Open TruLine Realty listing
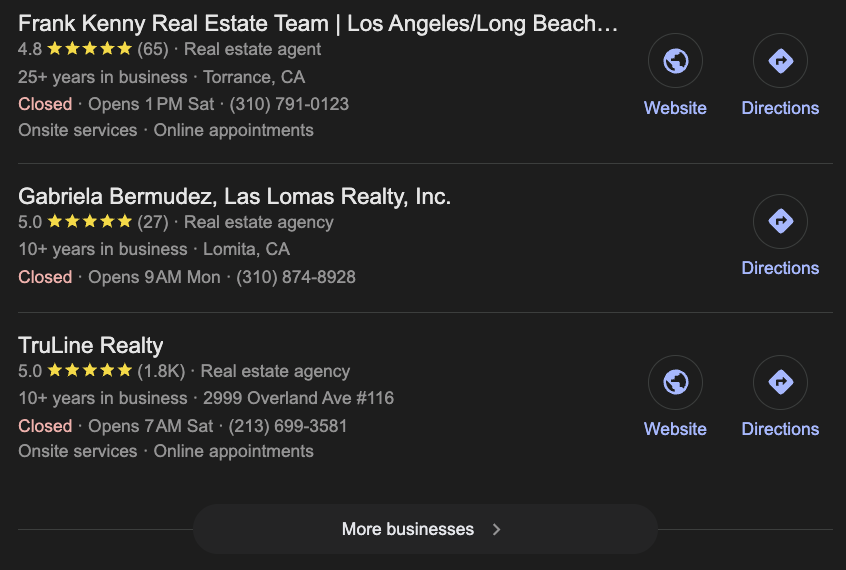The image size is (846, 570). tap(91, 346)
